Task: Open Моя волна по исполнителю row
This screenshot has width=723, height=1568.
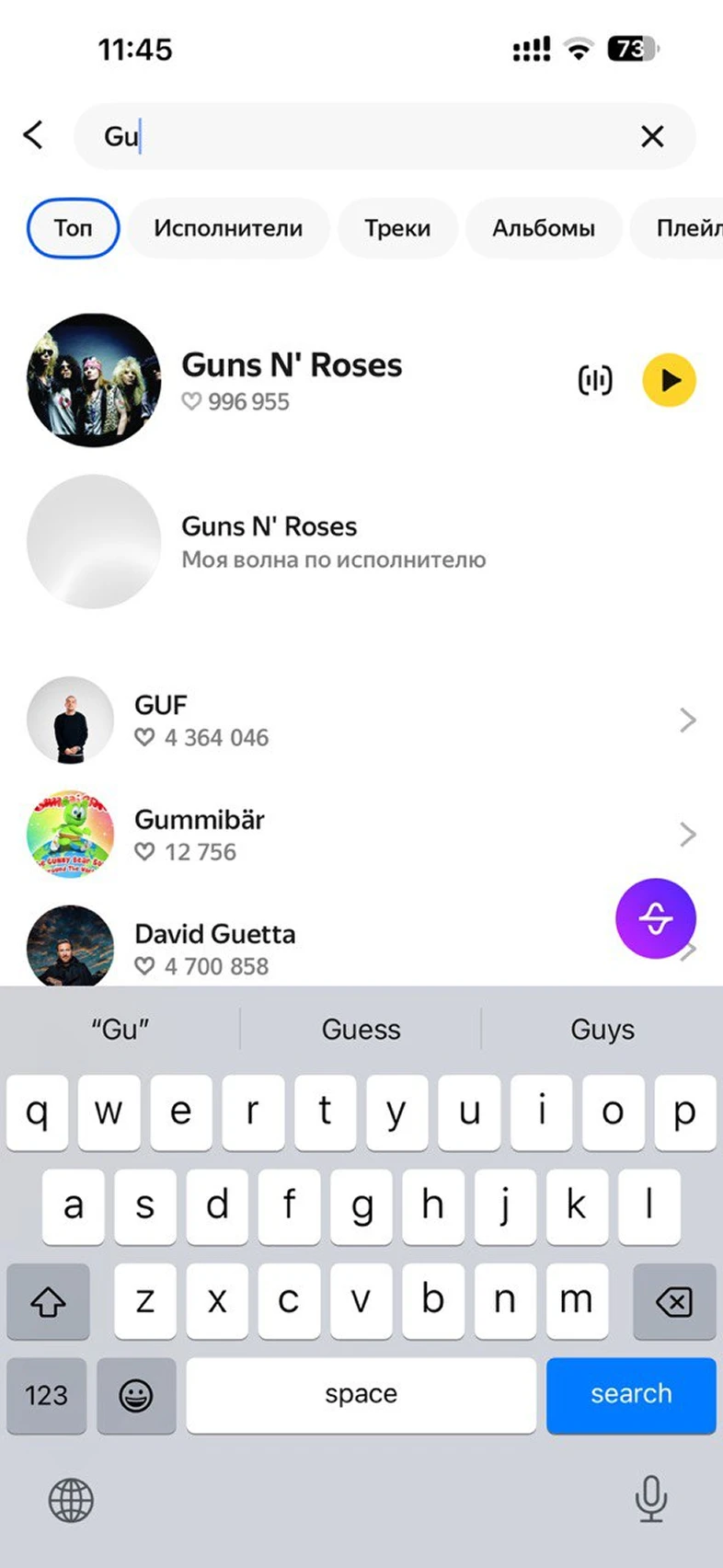Action: (331, 542)
